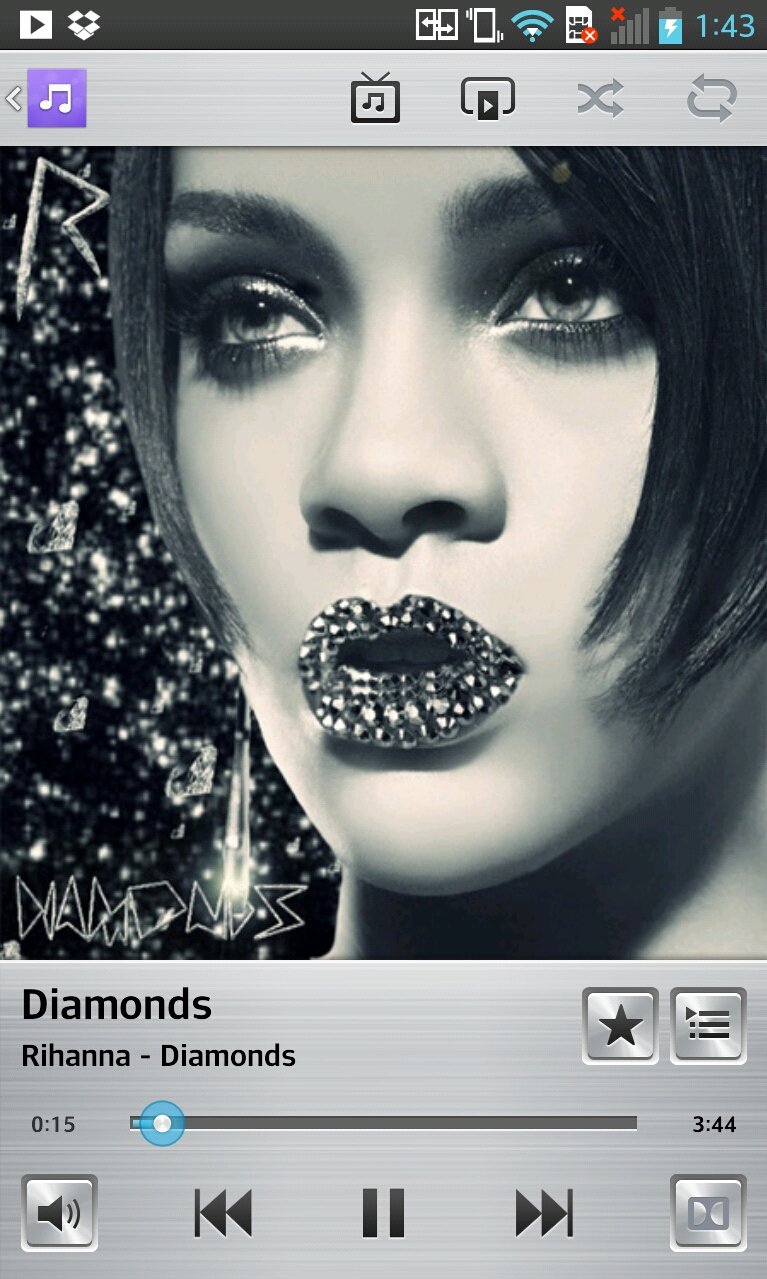Image resolution: width=767 pixels, height=1279 pixels.
Task: Toggle repeat mode
Action: pyautogui.click(x=712, y=98)
